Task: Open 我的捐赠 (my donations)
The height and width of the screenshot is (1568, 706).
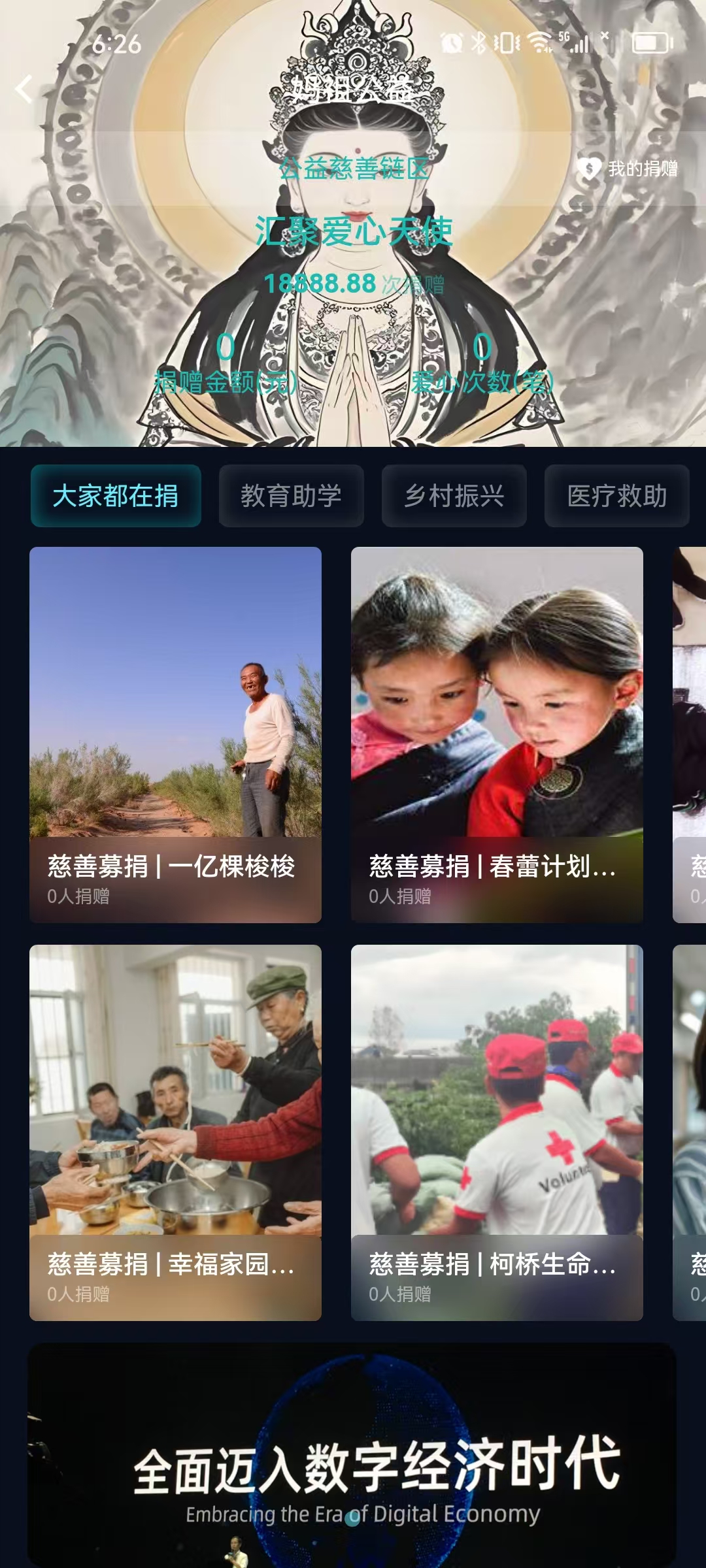Action: coord(628,169)
